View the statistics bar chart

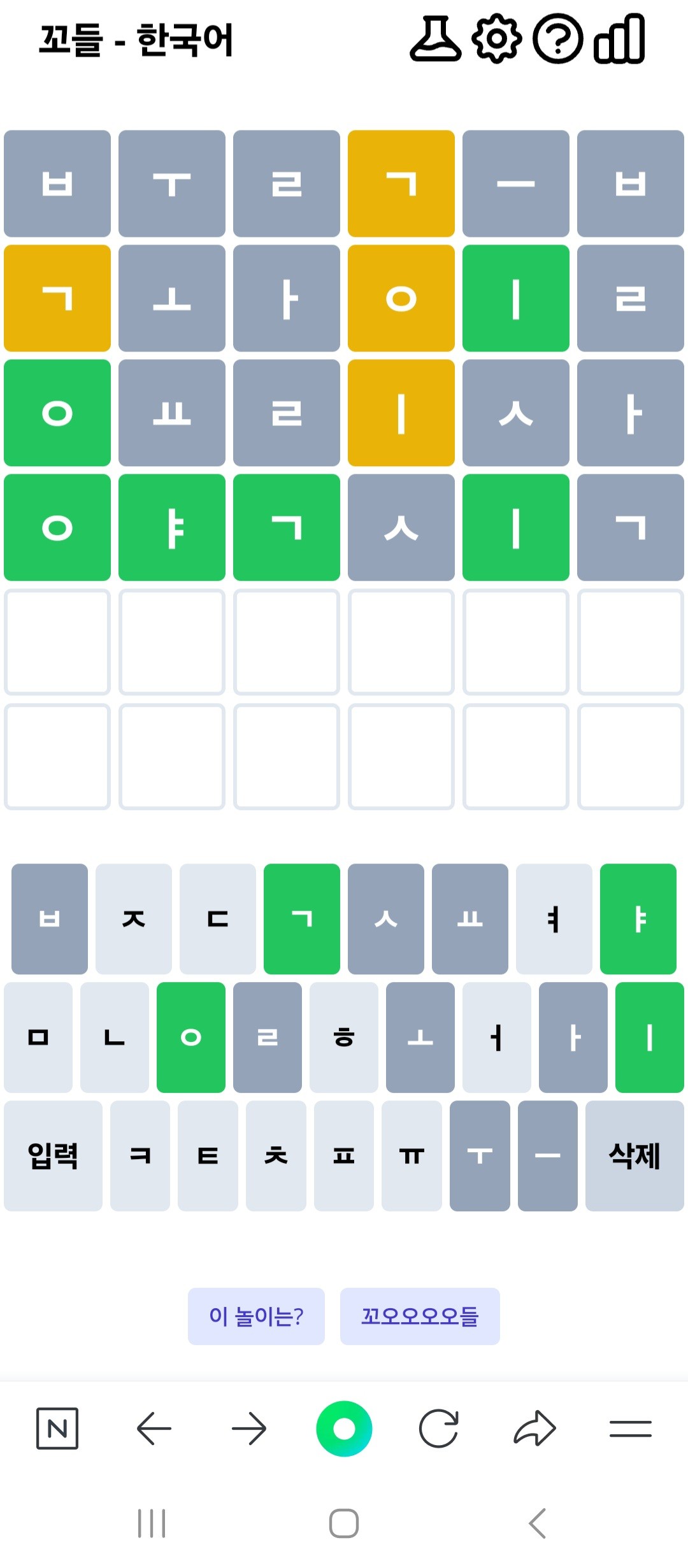click(619, 39)
